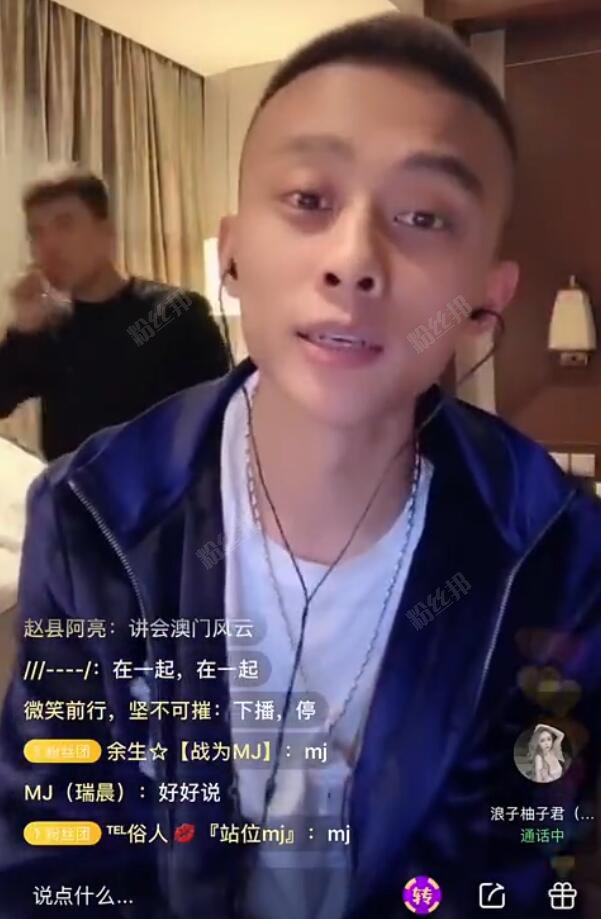
Task: Tap MJ（瑞晨）'s comment
Action: point(122,792)
